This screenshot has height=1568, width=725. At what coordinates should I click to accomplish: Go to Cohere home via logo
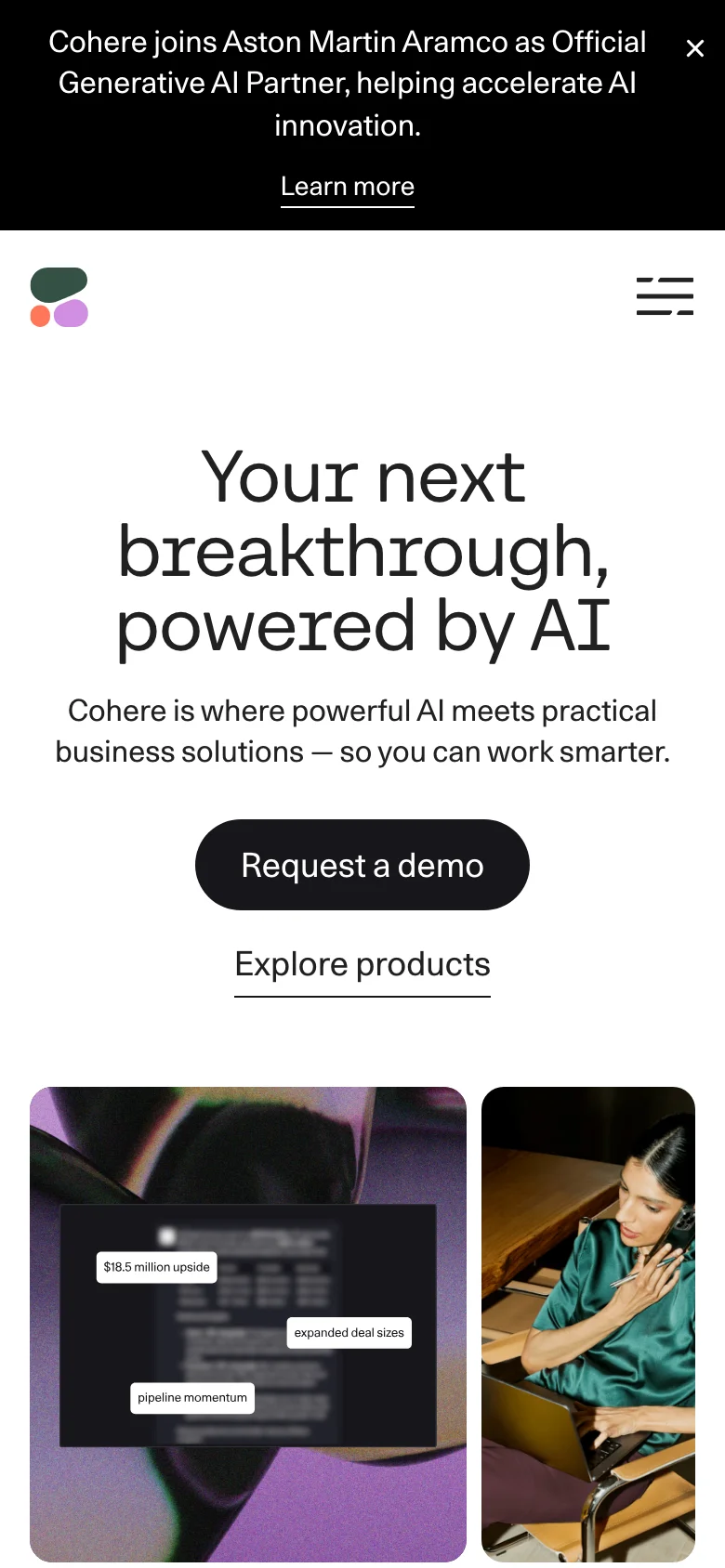(x=59, y=297)
